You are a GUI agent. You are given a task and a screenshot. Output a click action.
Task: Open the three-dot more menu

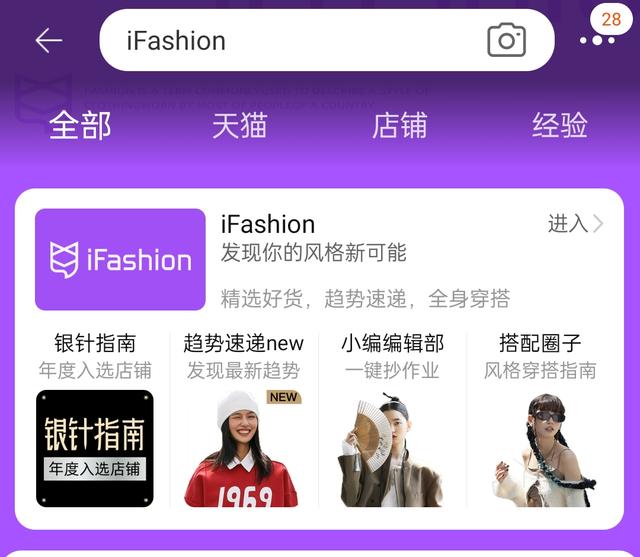[x=597, y=41]
